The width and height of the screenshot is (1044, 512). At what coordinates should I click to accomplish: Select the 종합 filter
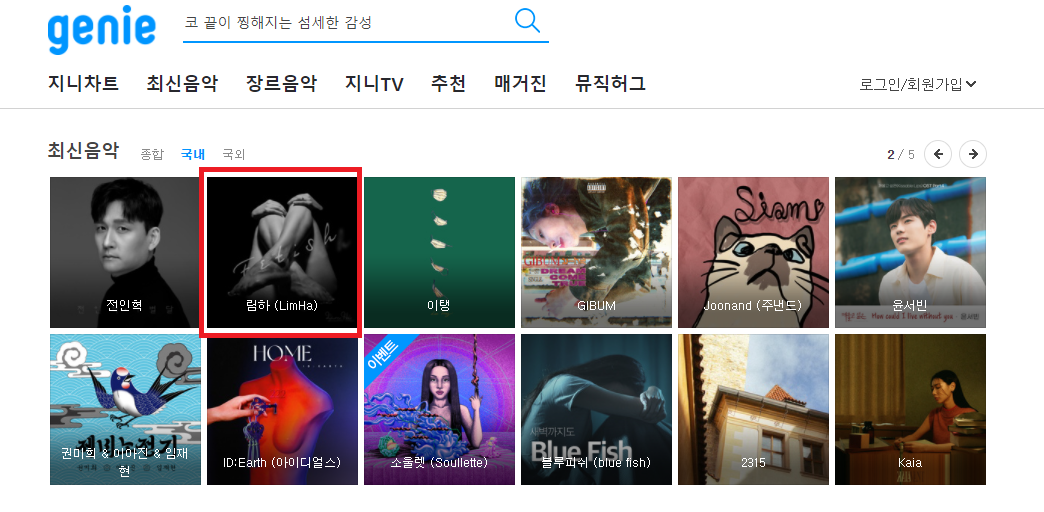point(152,154)
